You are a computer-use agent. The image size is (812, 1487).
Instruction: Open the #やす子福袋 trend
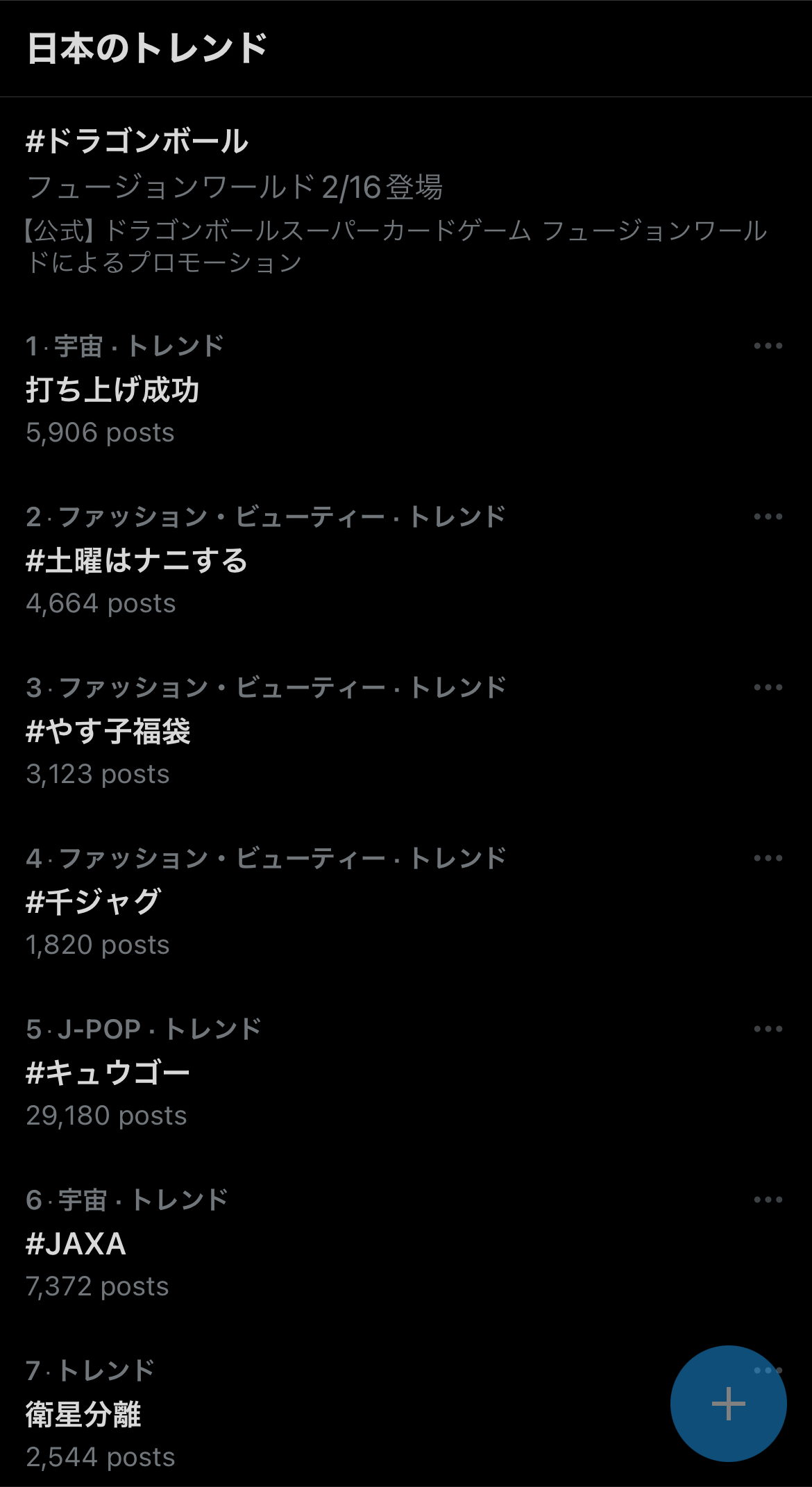pyautogui.click(x=406, y=730)
